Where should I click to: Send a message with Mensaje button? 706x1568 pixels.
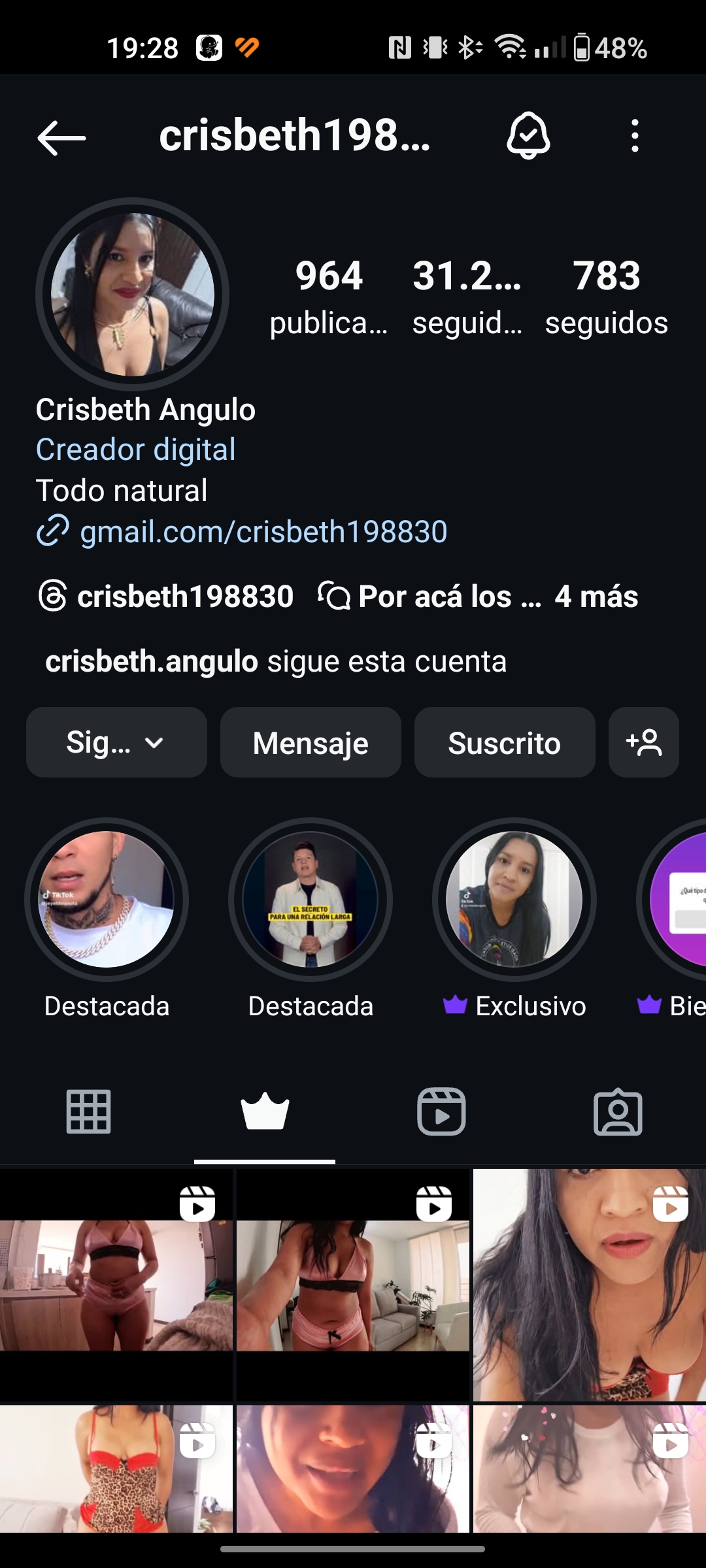click(311, 742)
